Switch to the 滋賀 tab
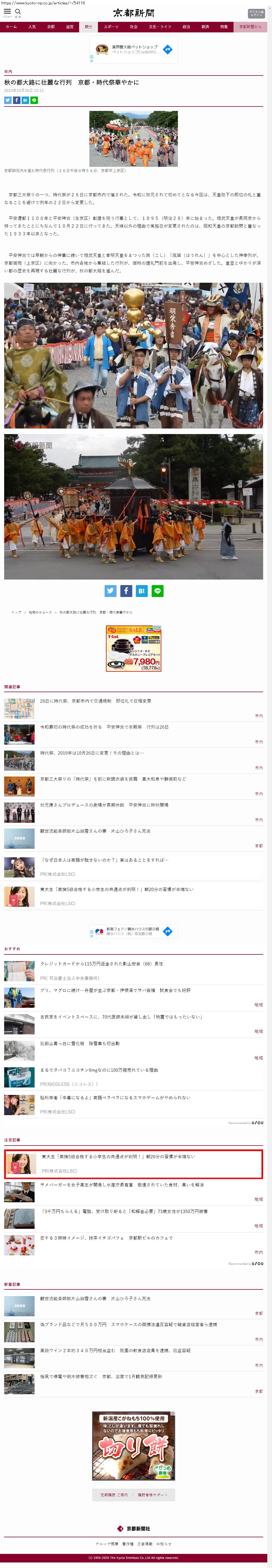 coord(70,27)
